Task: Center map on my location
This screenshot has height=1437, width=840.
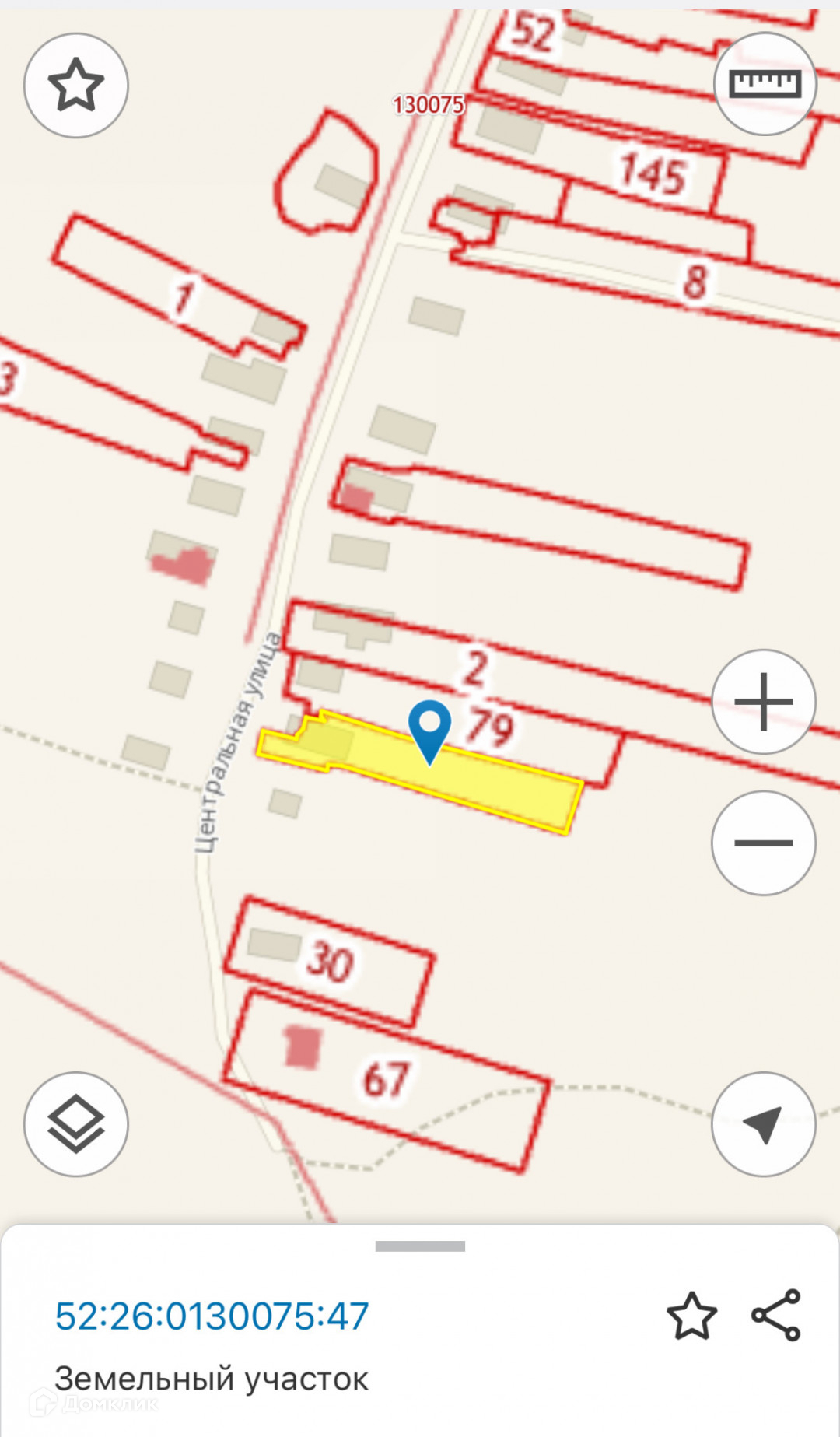Action: (763, 1124)
